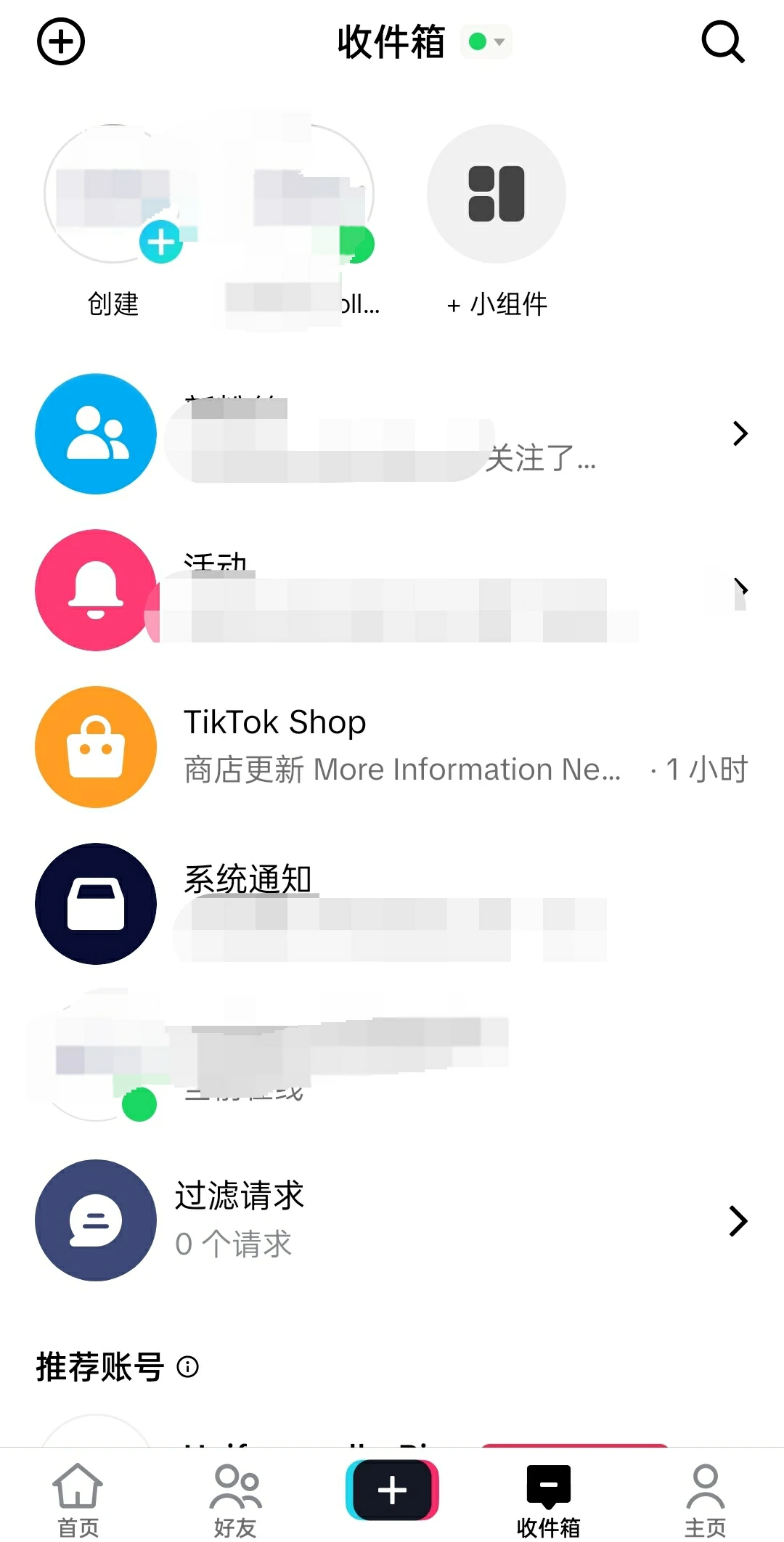Select the 收件箱 inbox tab
The width and height of the screenshot is (784, 1542).
[x=549, y=1500]
